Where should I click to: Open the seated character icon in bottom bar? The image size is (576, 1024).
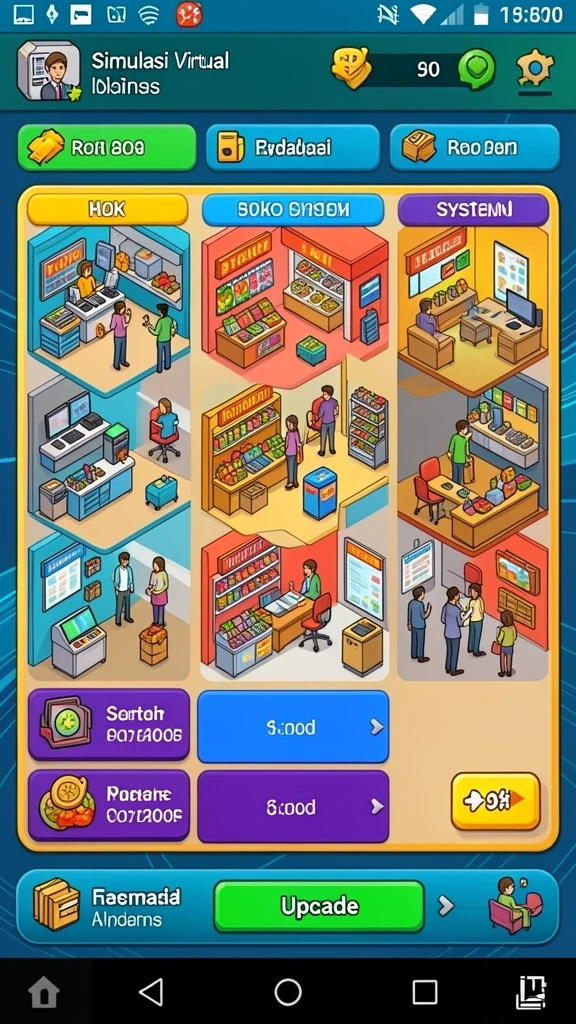click(x=515, y=904)
